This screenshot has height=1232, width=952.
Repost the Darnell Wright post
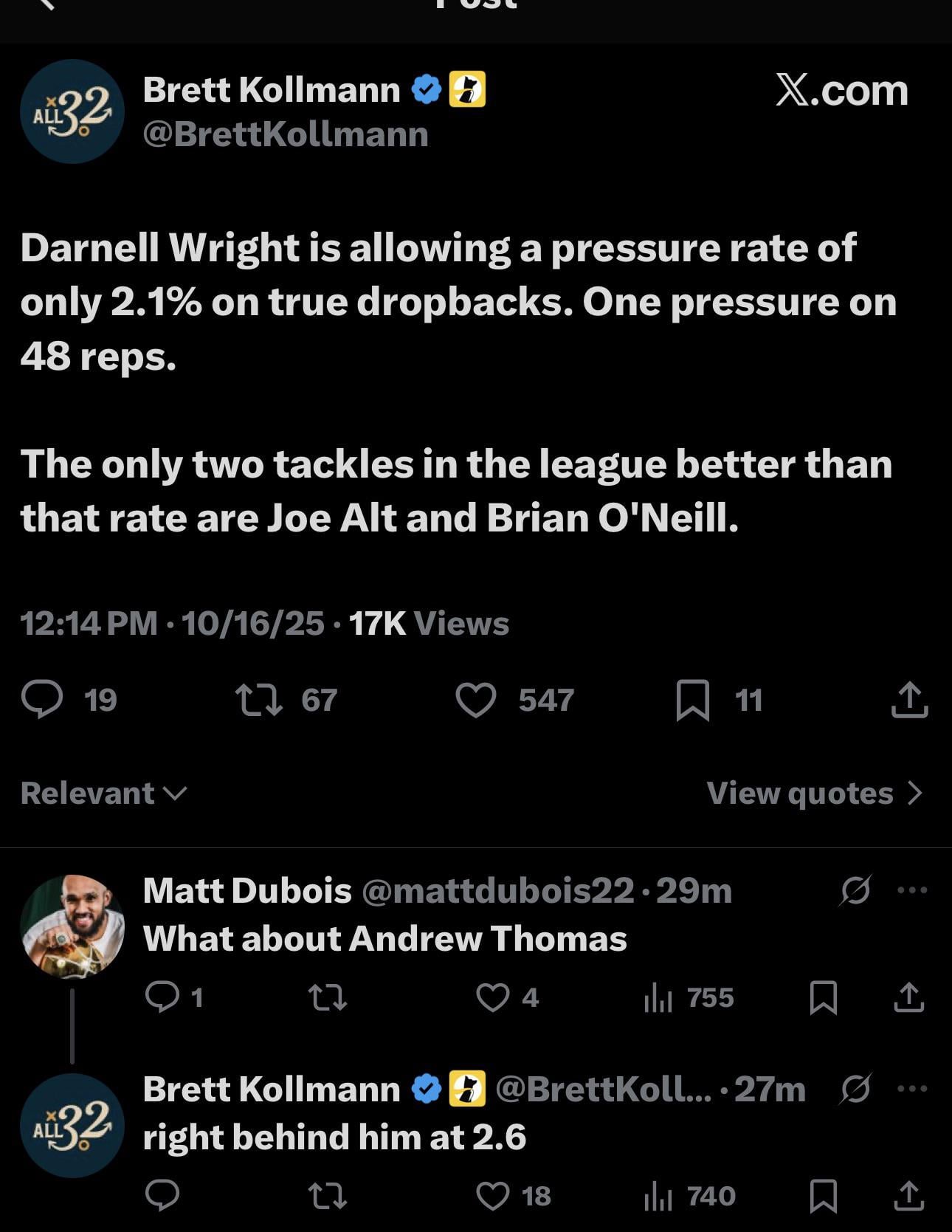258,699
